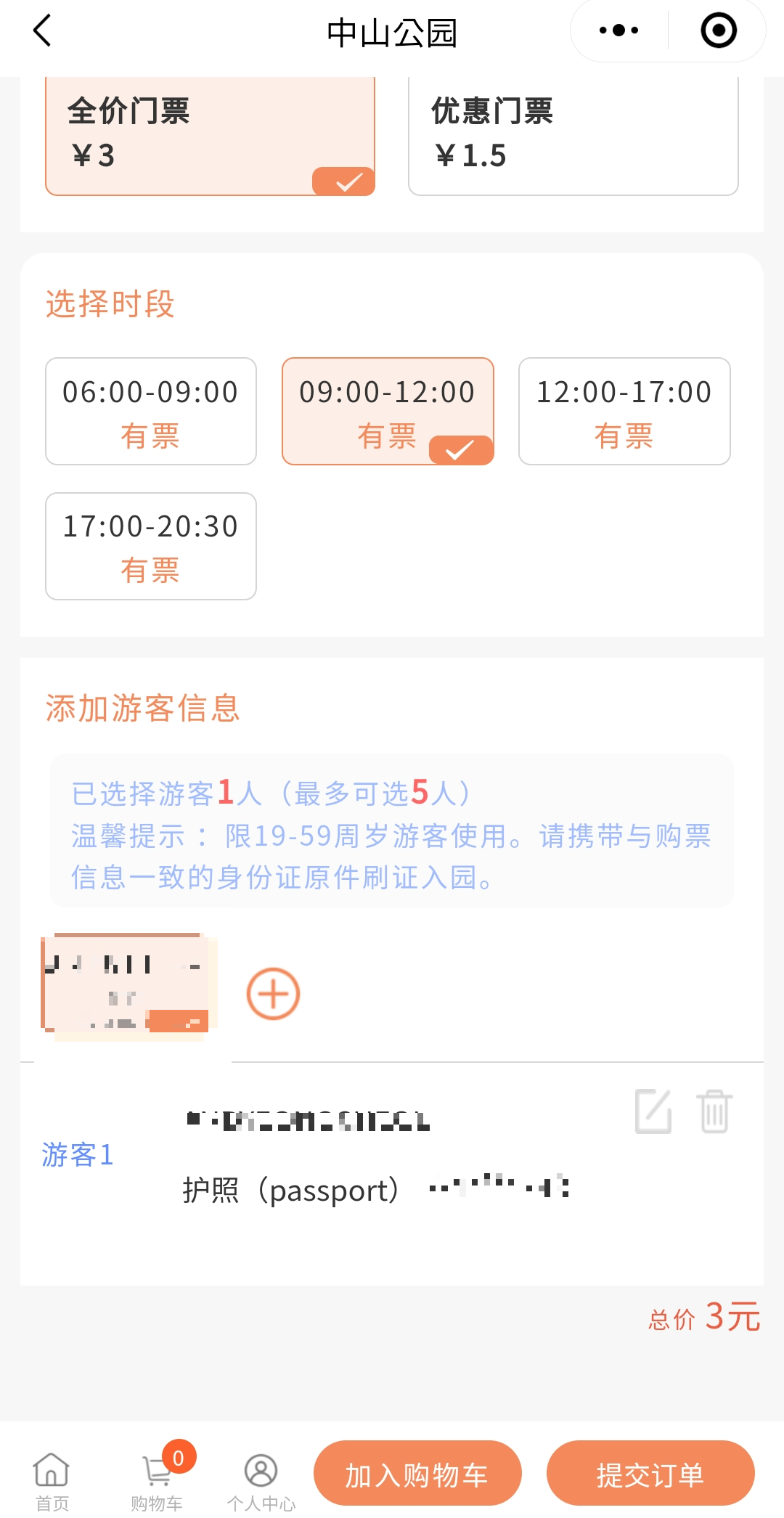Choose the 12:00-17:00 time slot

(624, 411)
